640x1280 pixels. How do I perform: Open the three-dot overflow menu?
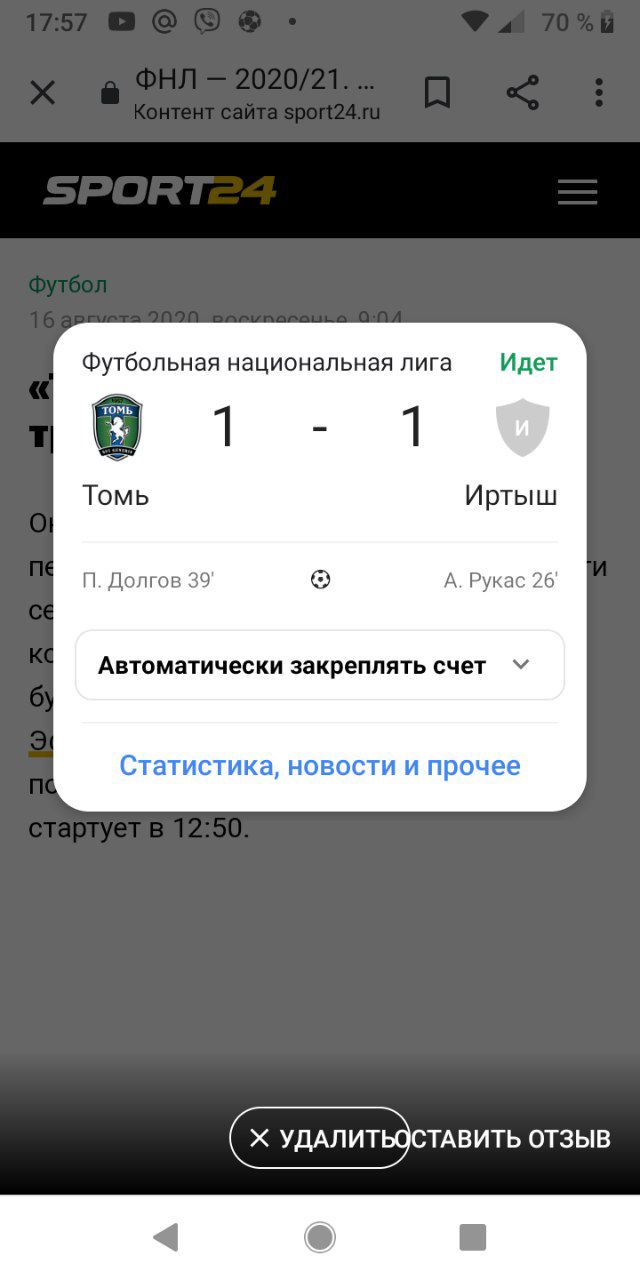pos(599,93)
